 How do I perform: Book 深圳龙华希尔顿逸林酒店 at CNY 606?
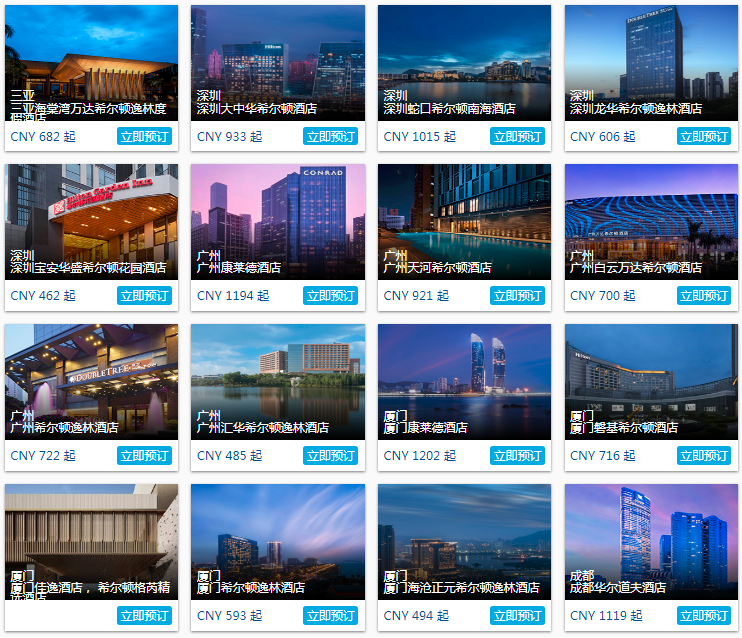pyautogui.click(x=704, y=137)
